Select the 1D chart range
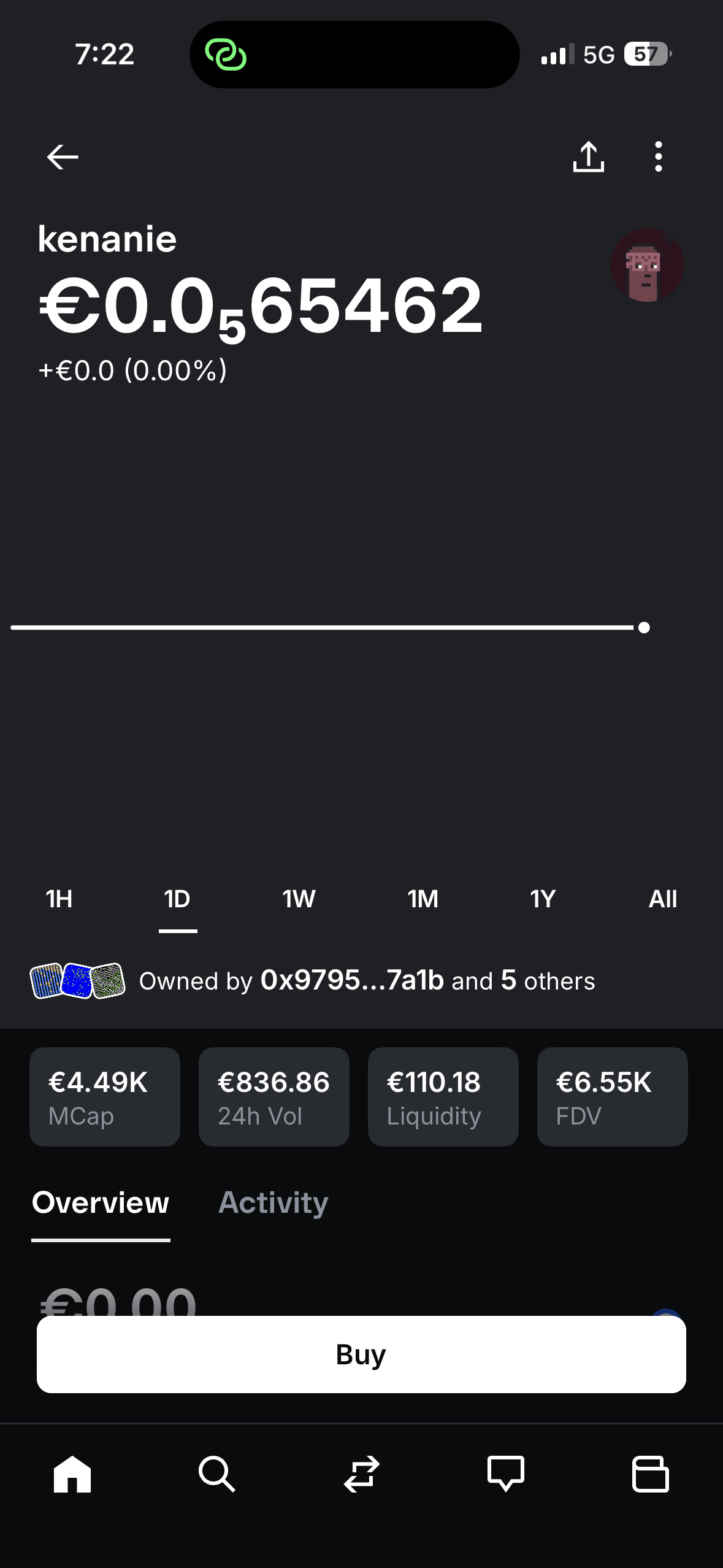The width and height of the screenshot is (723, 1568). click(x=177, y=899)
